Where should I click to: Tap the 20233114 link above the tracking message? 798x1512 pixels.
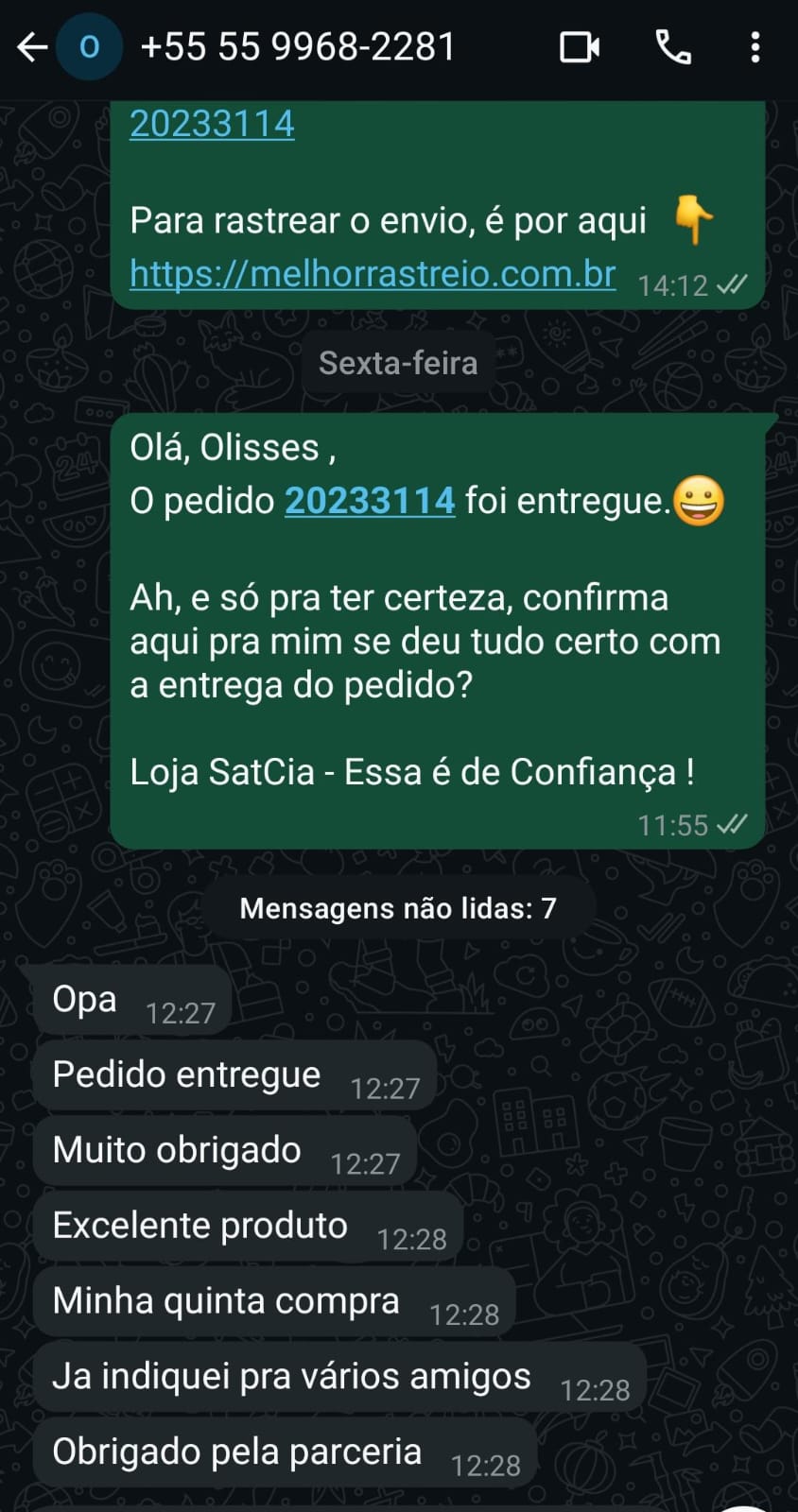(x=212, y=124)
